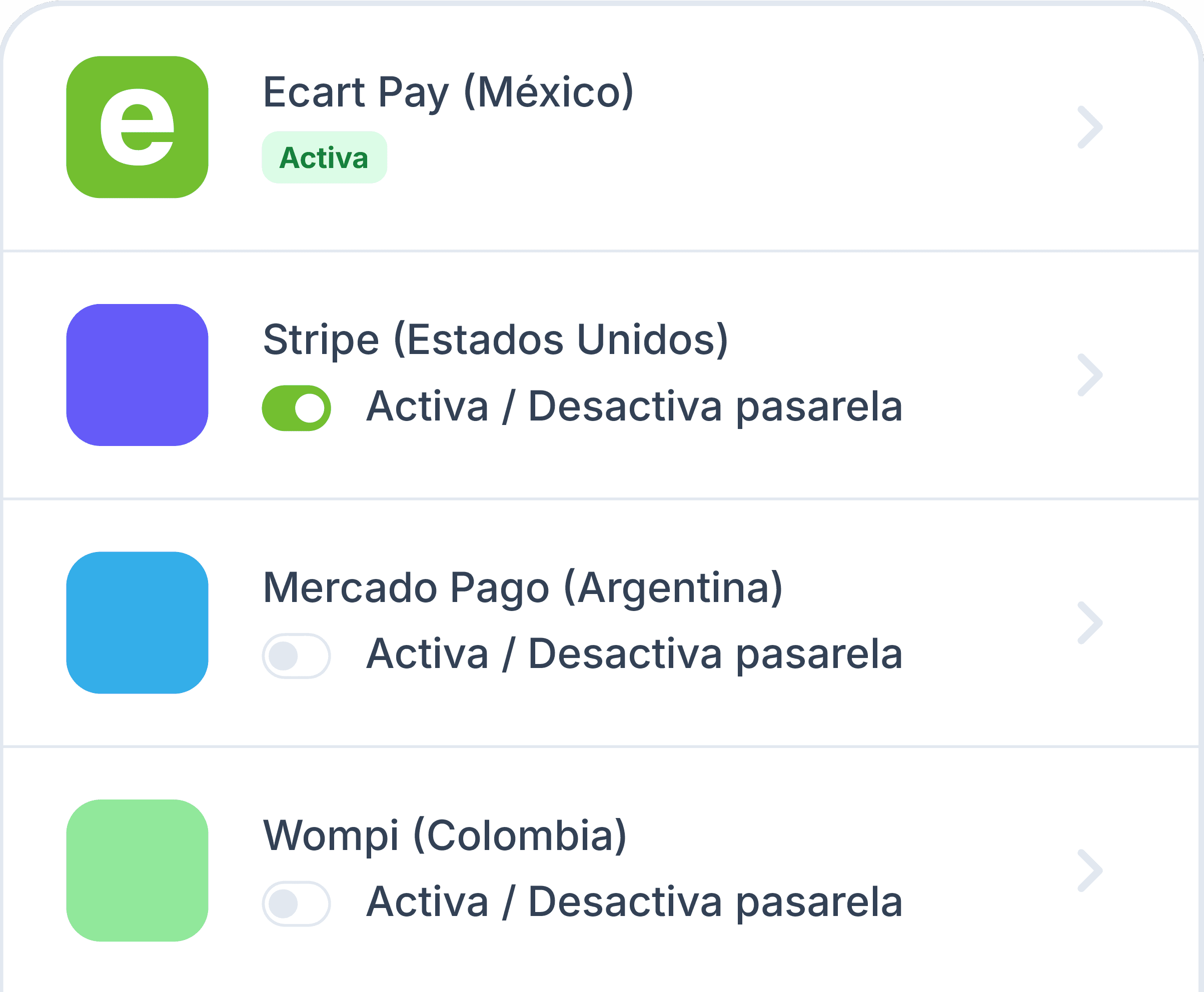Enable the Wompi gateway toggle
Viewport: 1204px width, 992px height.
[x=296, y=904]
